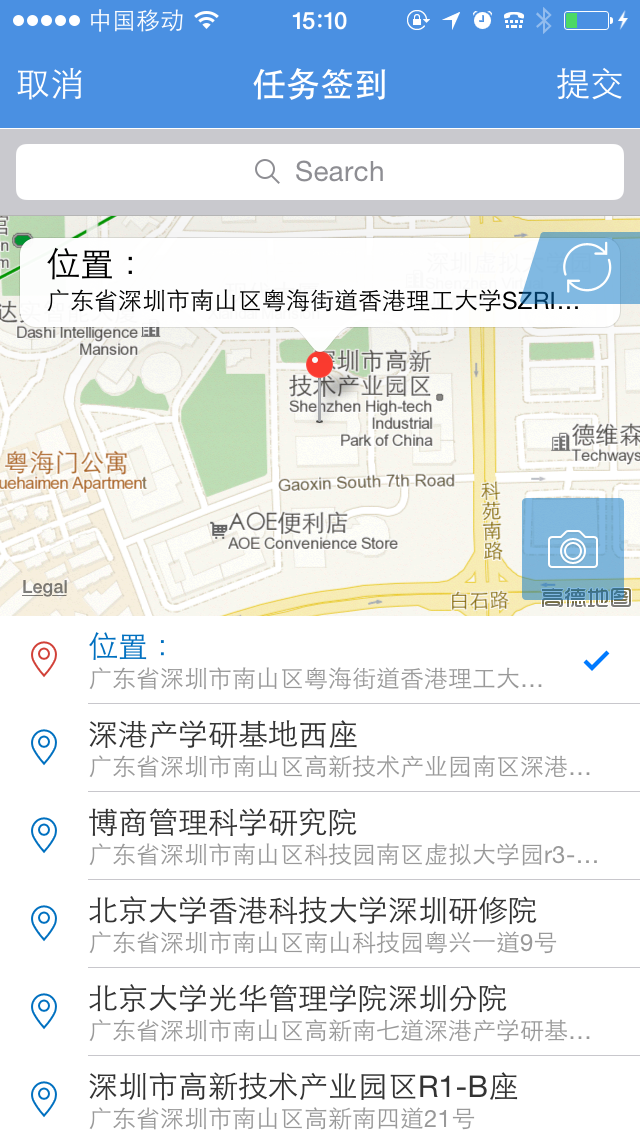This screenshot has width=640, height=1136.
Task: Pick 北京大学光华管理学院深圳分院
Action: click(x=320, y=1011)
